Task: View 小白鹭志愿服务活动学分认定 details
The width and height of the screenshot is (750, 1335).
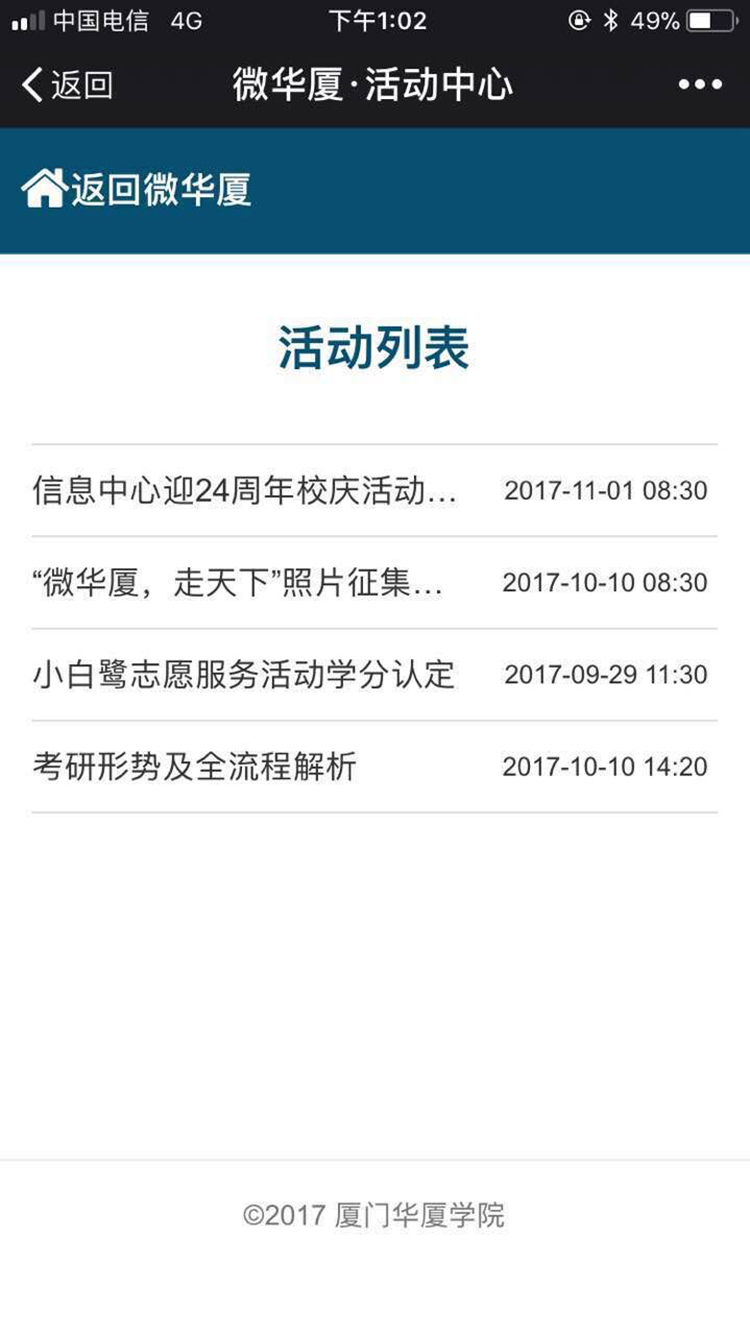Action: click(244, 675)
